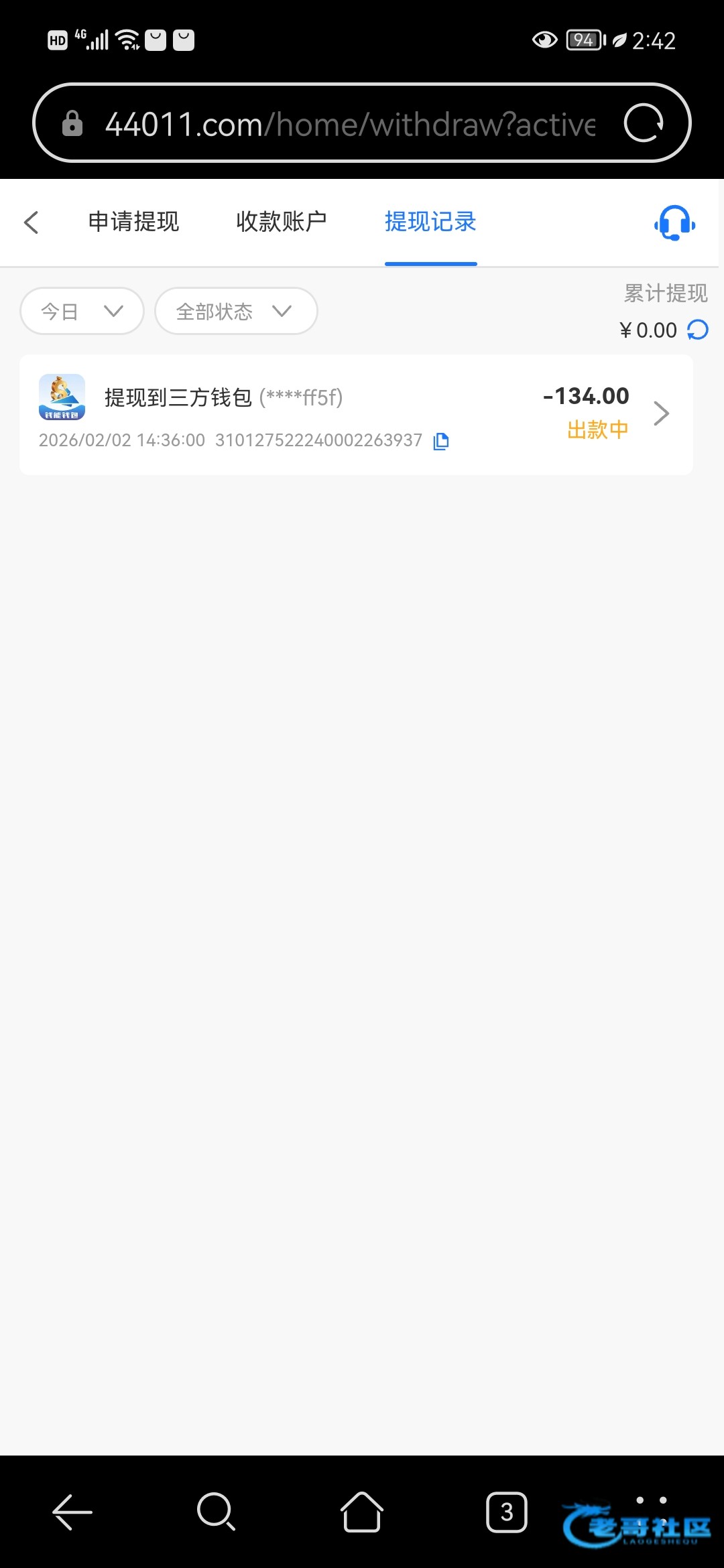Reload the page in the browser
The image size is (724, 1568).
tap(643, 123)
